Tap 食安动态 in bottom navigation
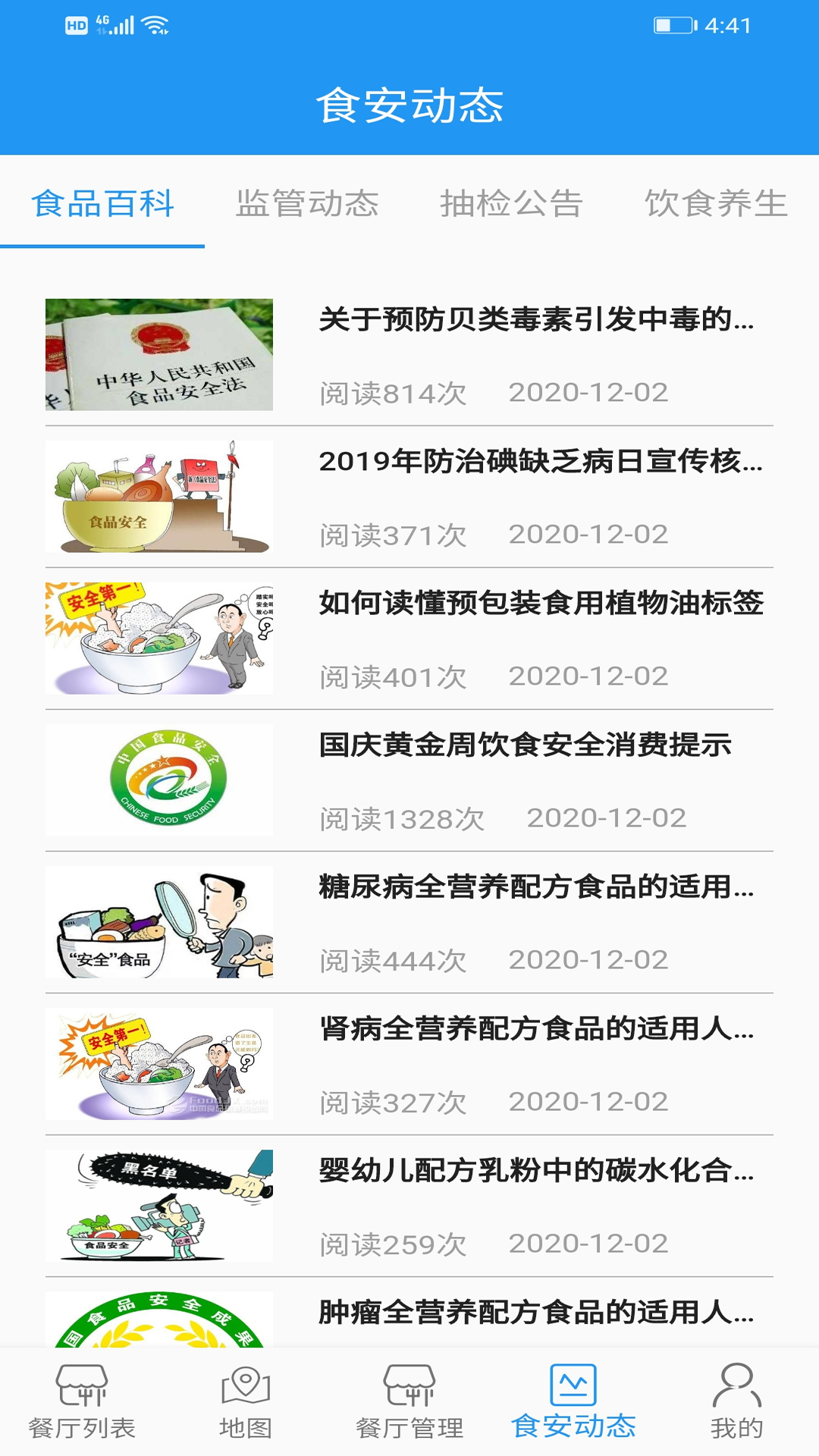 pyautogui.click(x=573, y=1402)
